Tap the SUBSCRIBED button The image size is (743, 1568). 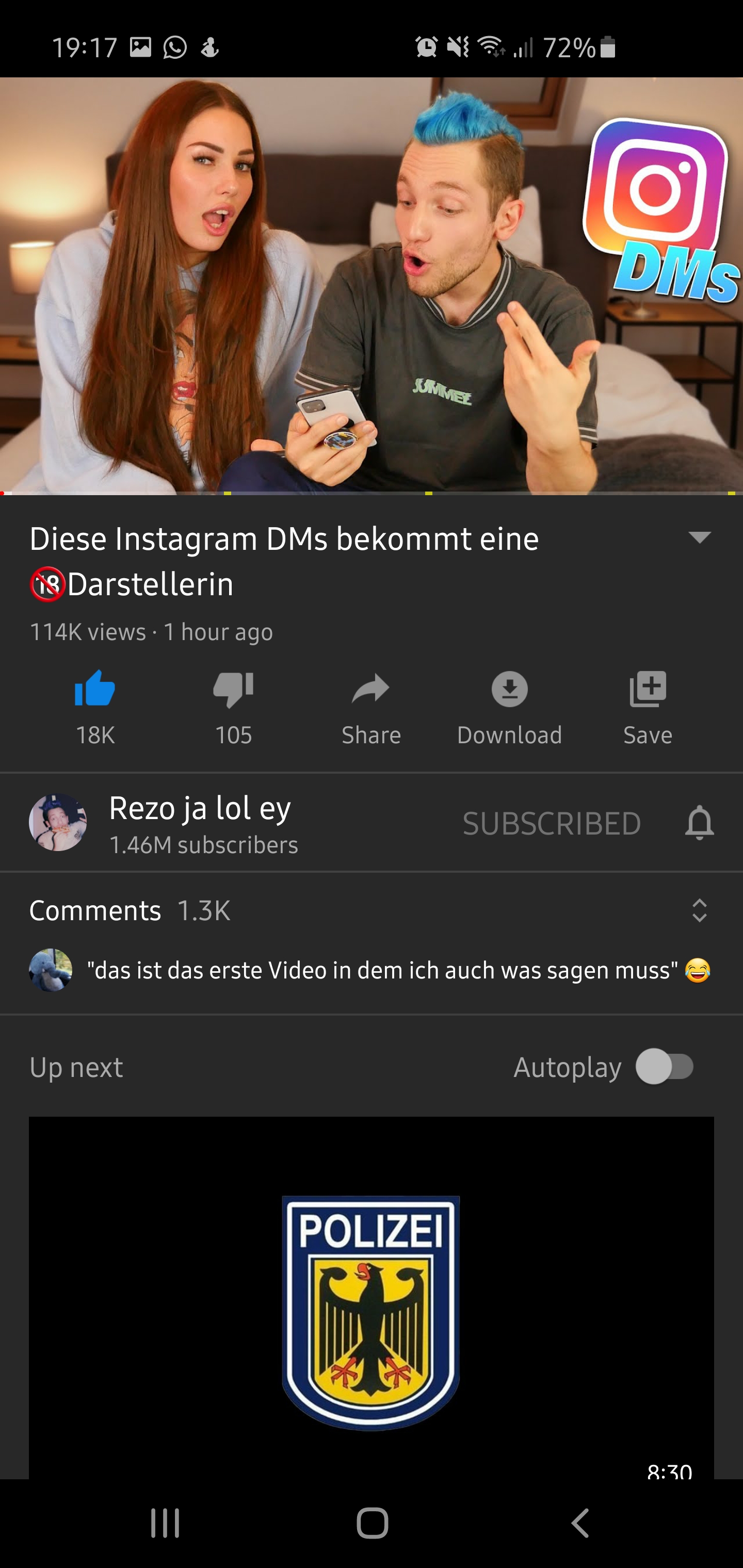(551, 824)
